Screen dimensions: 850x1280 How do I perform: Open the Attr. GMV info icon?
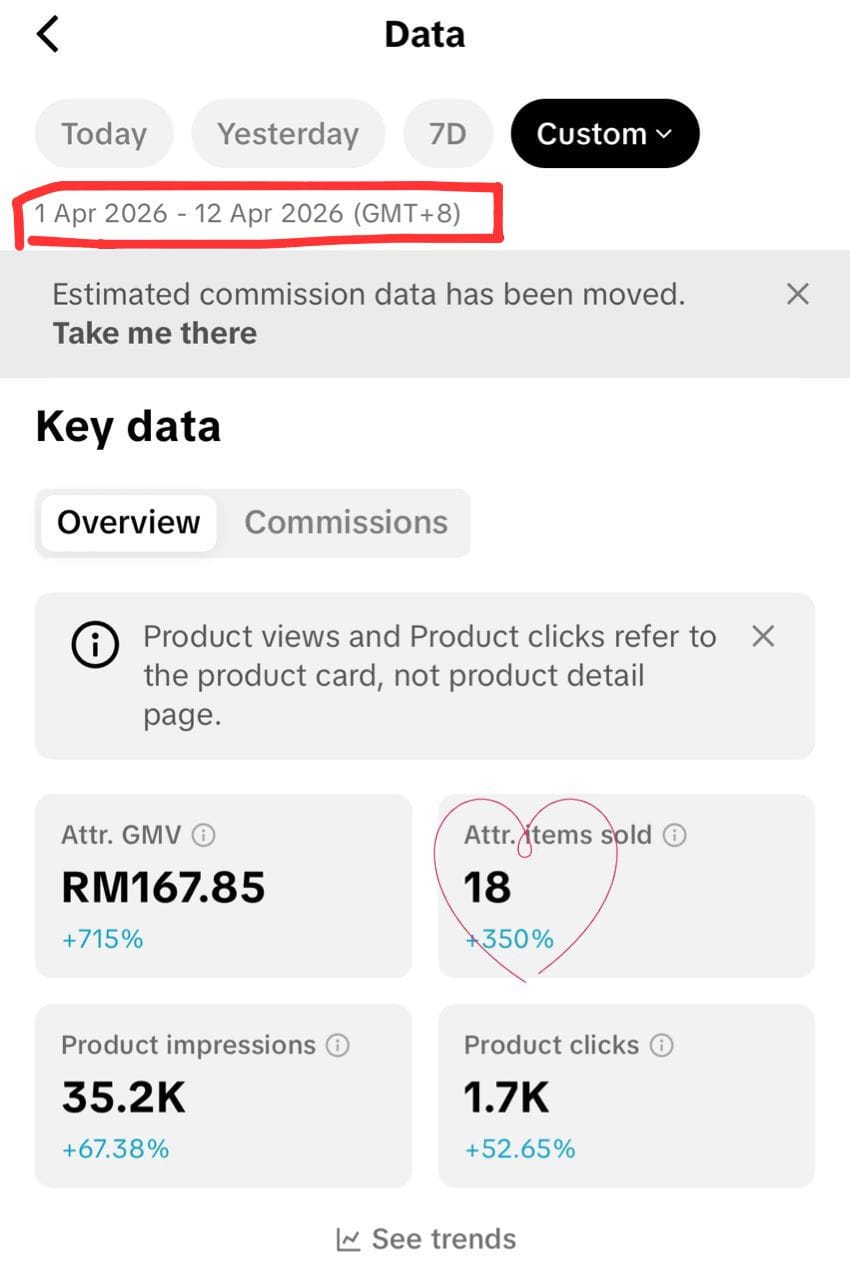204,835
